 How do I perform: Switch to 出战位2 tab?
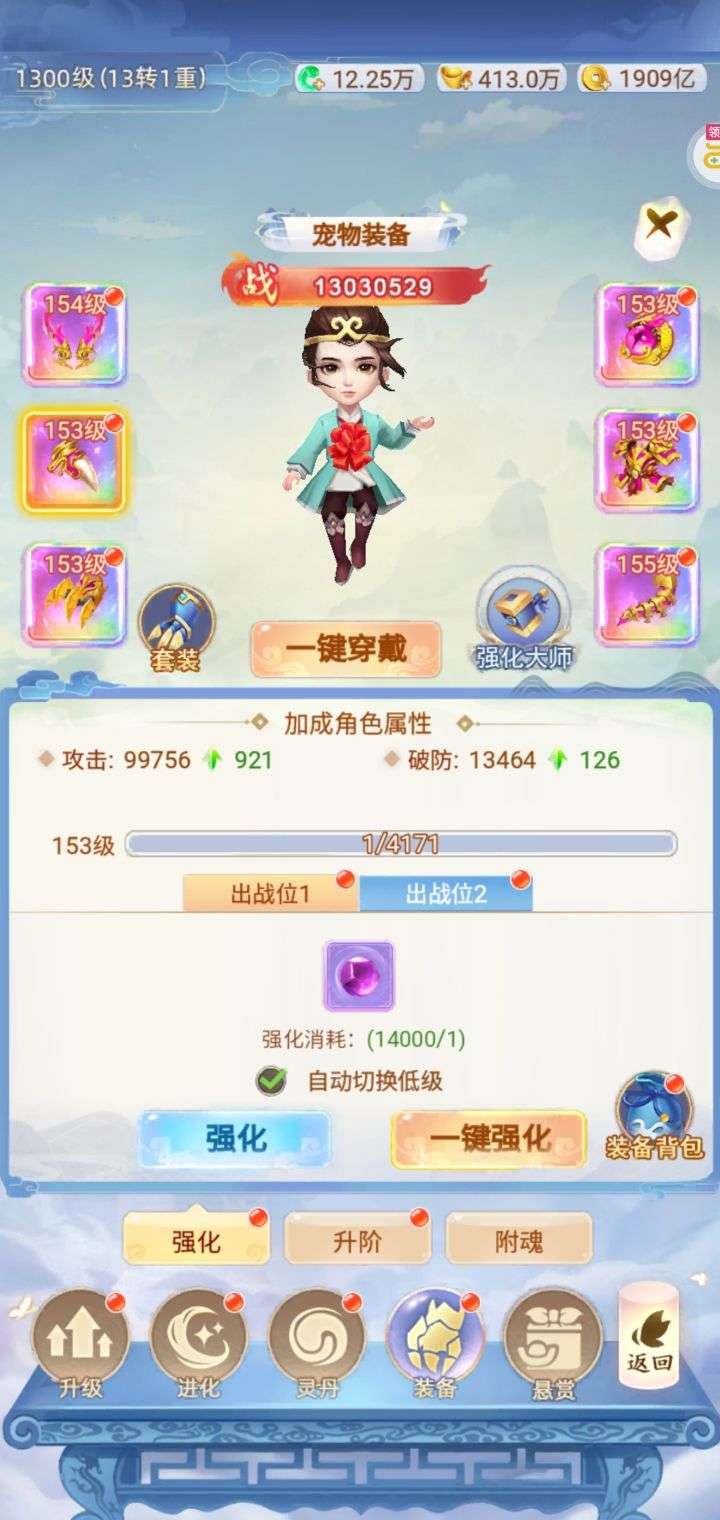[x=446, y=893]
